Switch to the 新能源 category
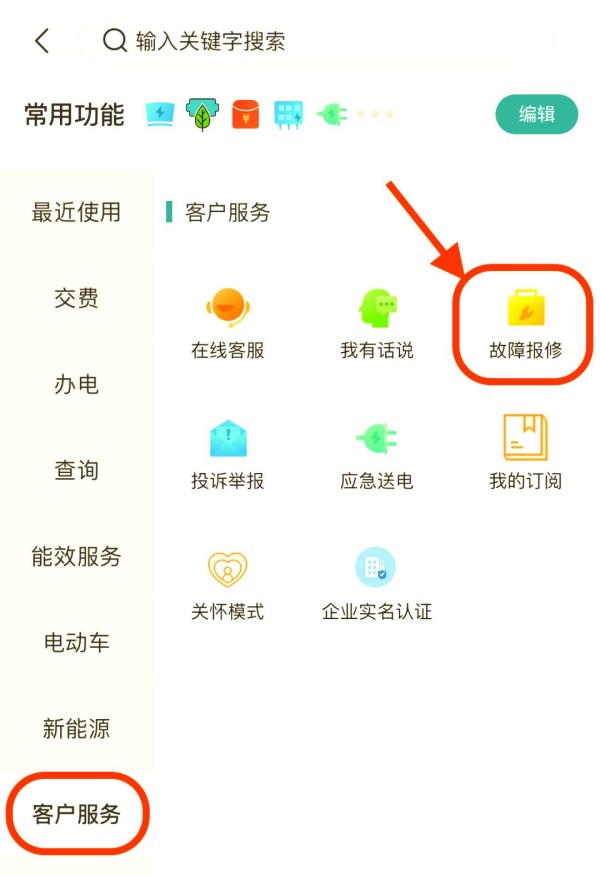The width and height of the screenshot is (600, 875). click(x=76, y=728)
